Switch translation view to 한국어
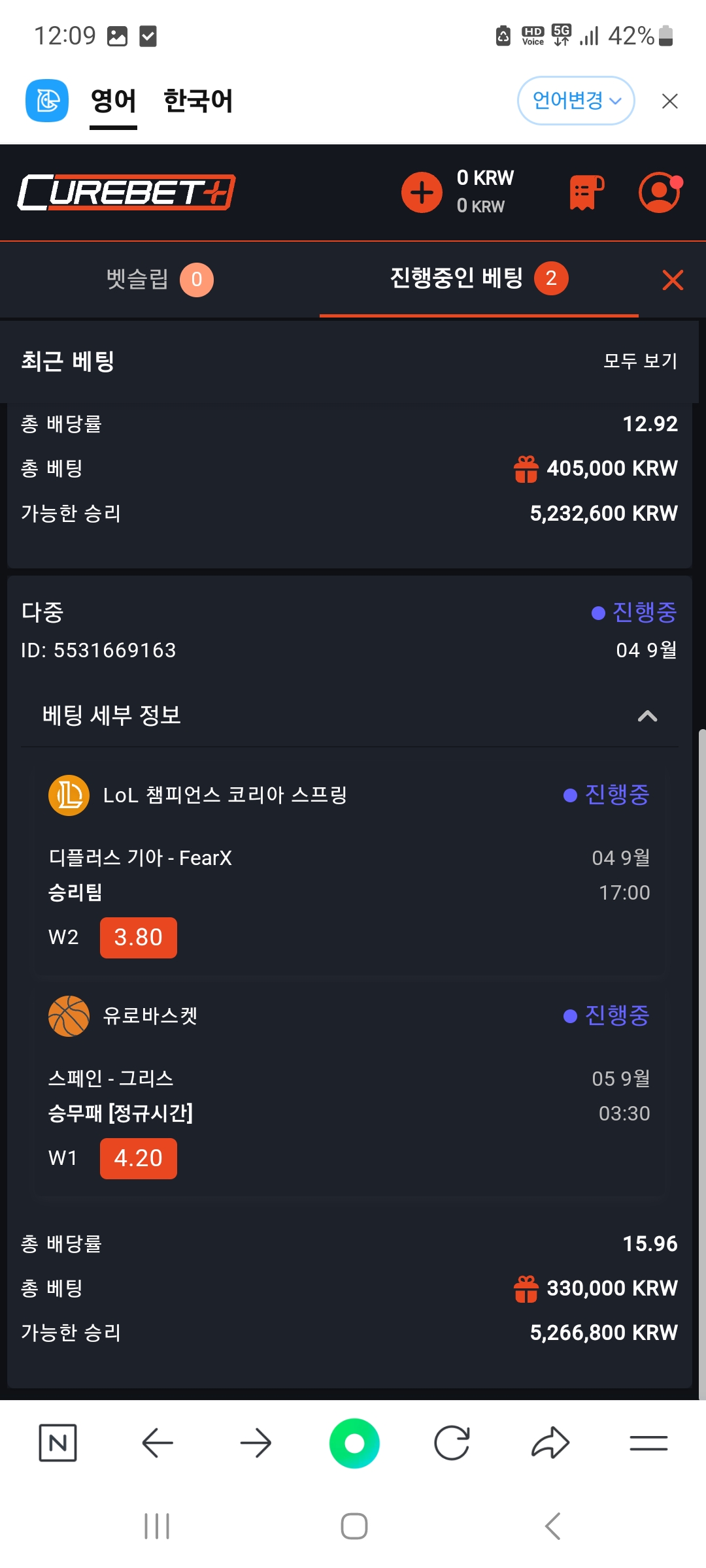The width and height of the screenshot is (706, 1568). tap(198, 101)
